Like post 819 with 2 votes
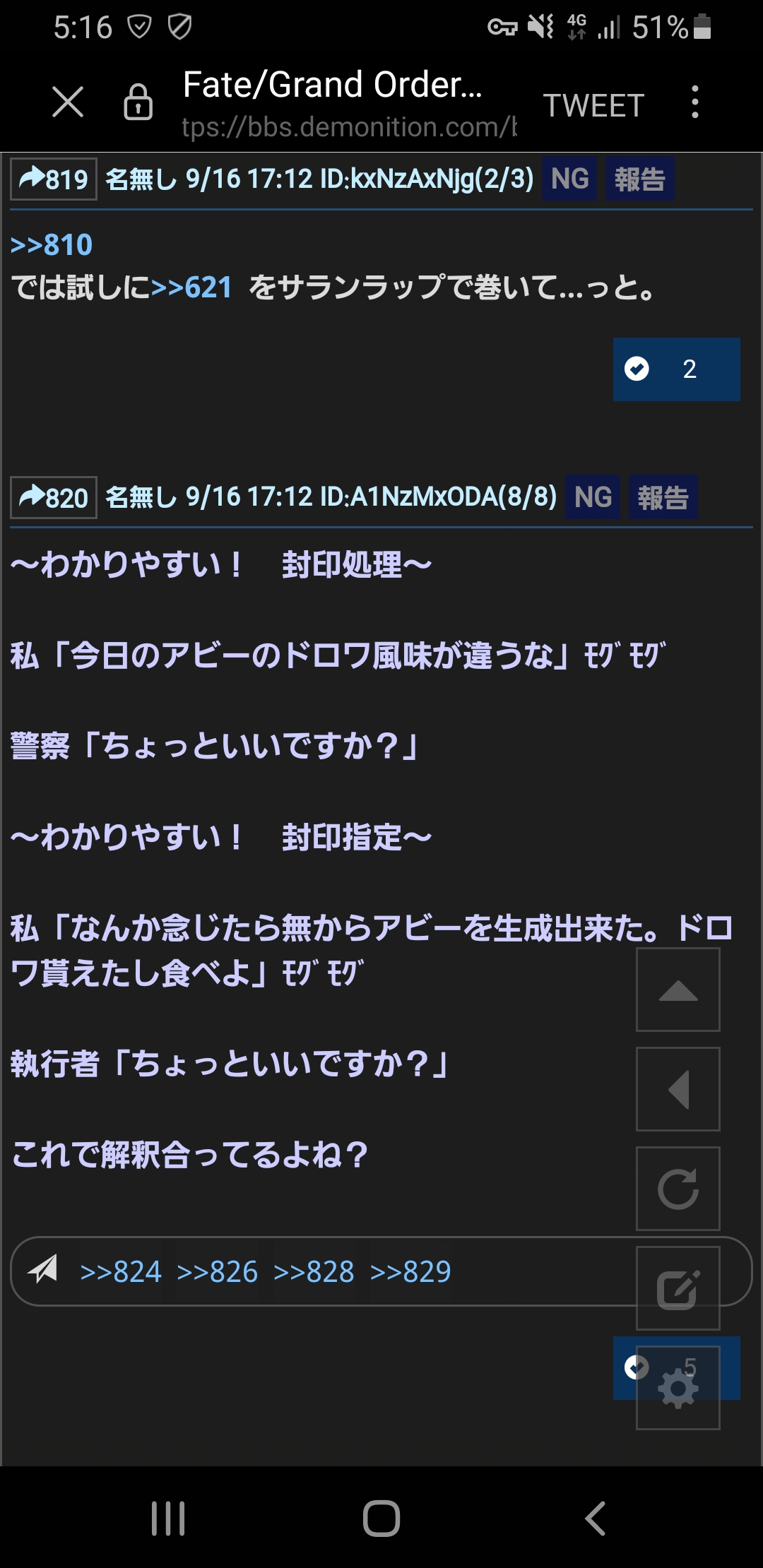Image resolution: width=763 pixels, height=1568 pixels. [x=676, y=369]
